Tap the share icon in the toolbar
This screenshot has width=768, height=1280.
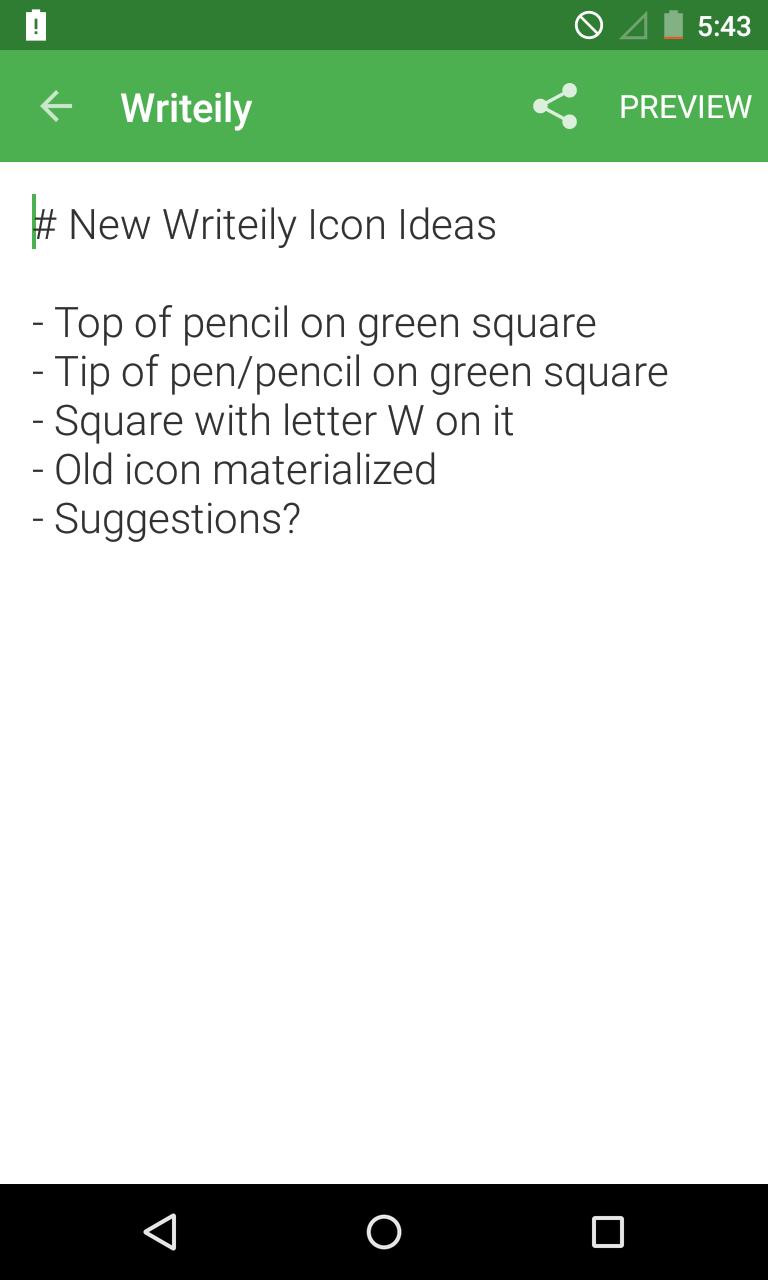(x=554, y=106)
